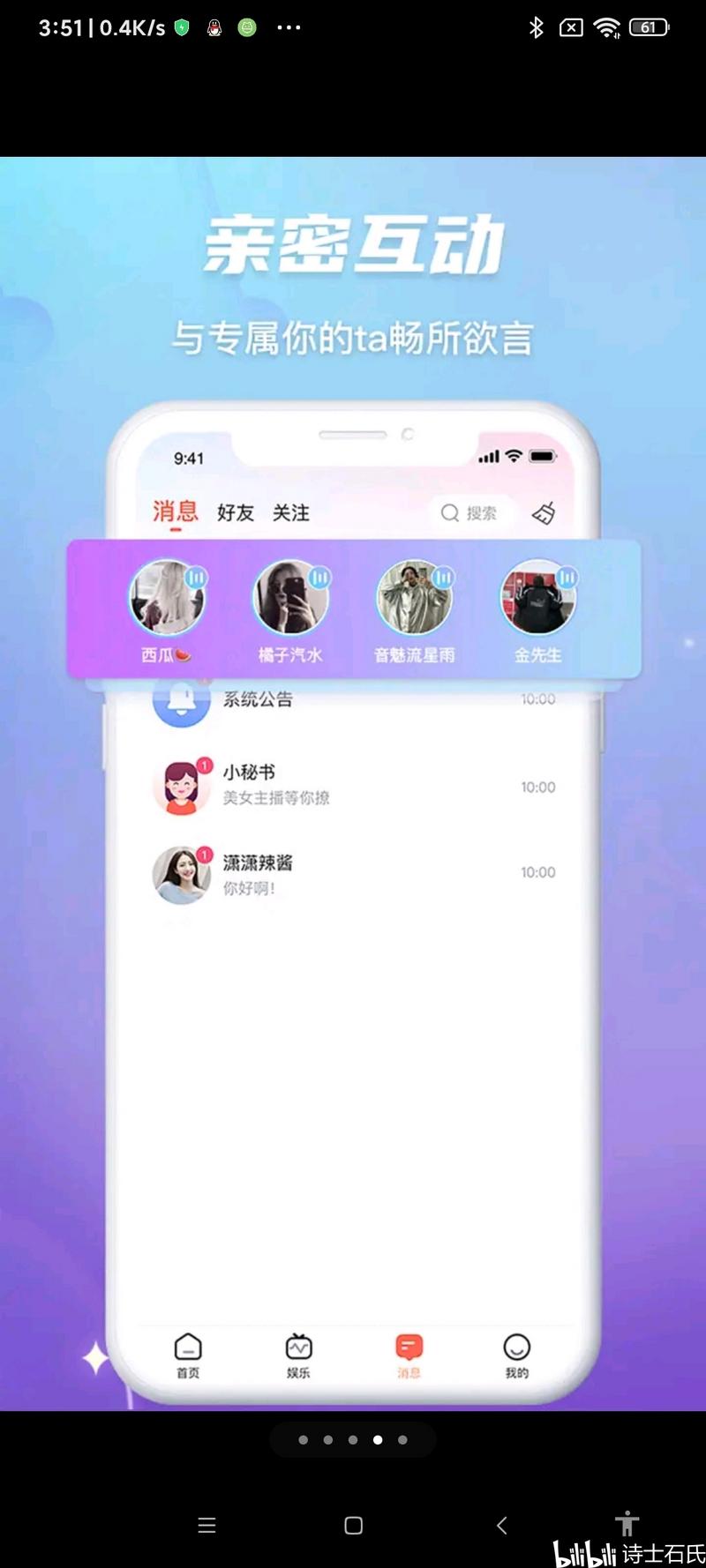Go back with the system back button
This screenshot has height=1568, width=706.
[501, 1525]
